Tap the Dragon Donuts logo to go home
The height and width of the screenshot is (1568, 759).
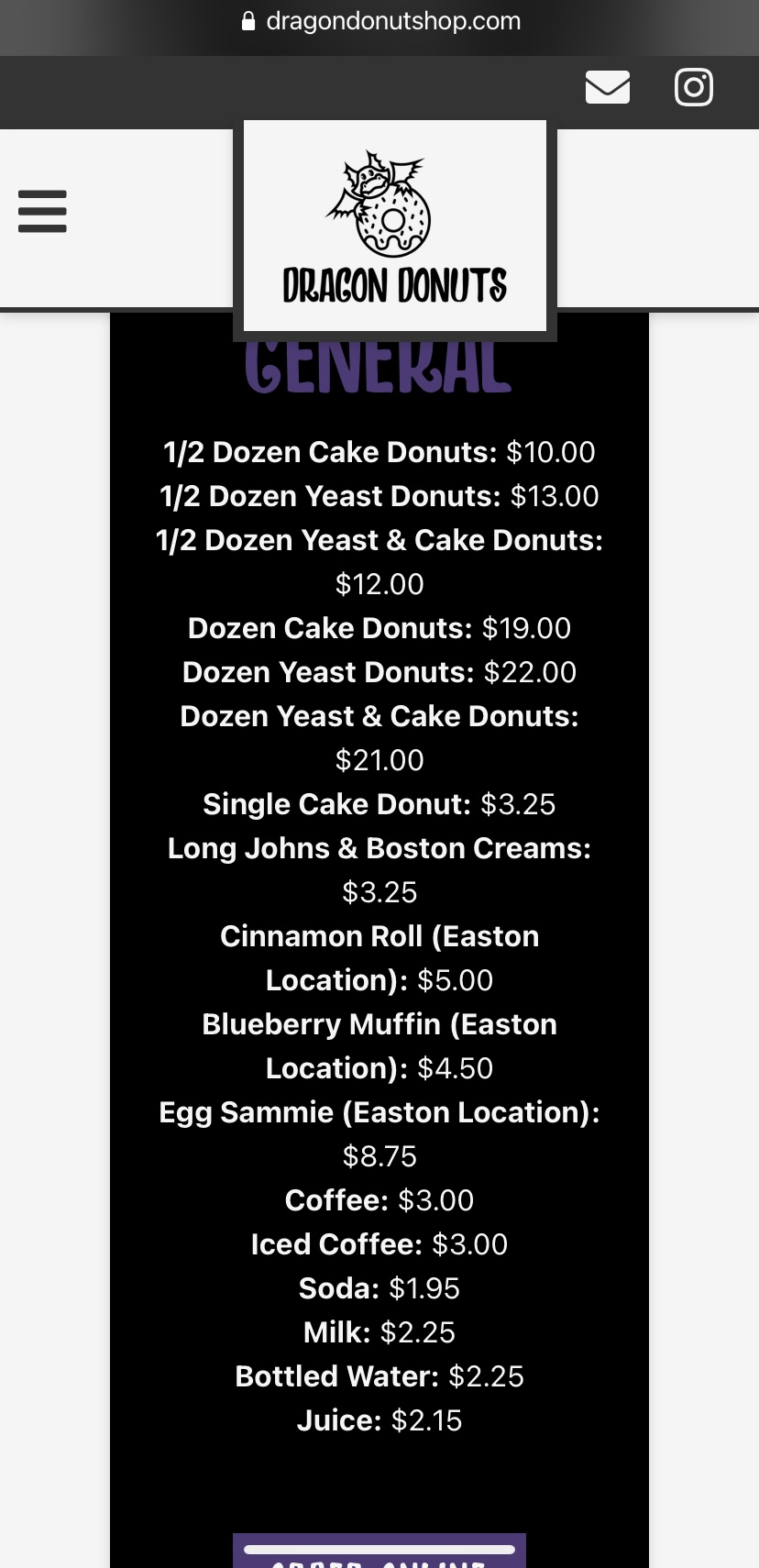pyautogui.click(x=395, y=226)
